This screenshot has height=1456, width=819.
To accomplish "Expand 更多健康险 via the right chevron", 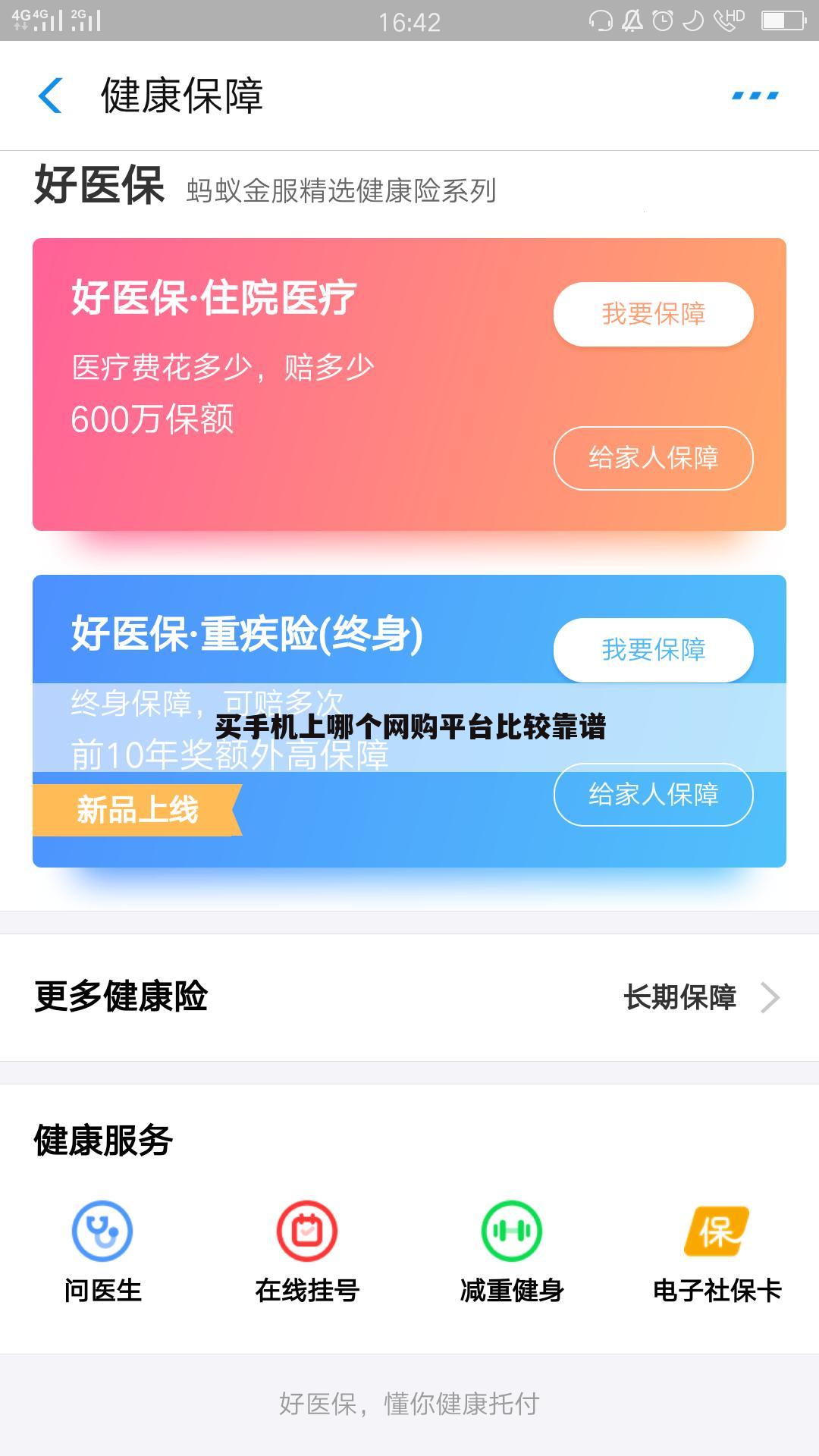I will [x=773, y=999].
